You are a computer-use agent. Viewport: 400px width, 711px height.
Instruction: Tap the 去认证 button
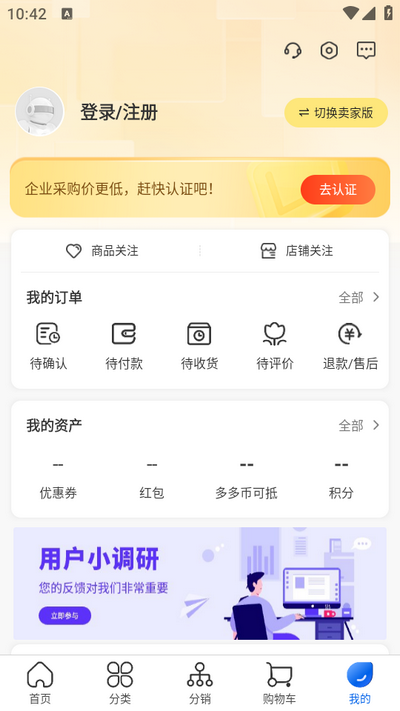tap(338, 190)
